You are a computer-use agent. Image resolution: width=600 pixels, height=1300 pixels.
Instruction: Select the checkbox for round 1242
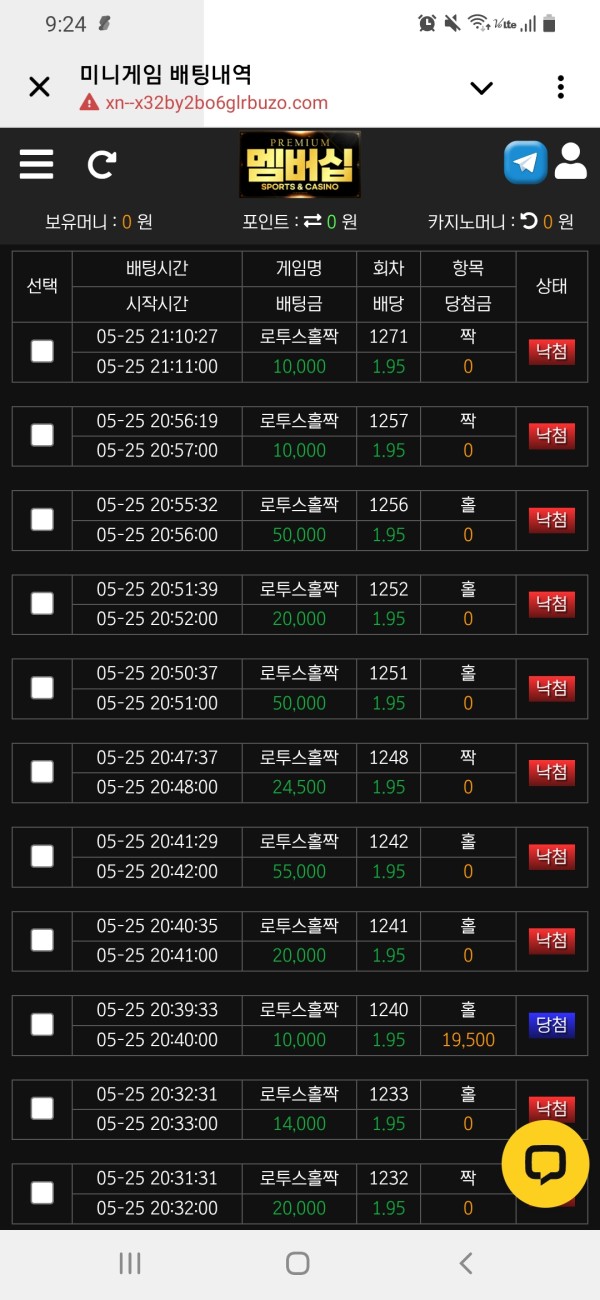point(42,856)
